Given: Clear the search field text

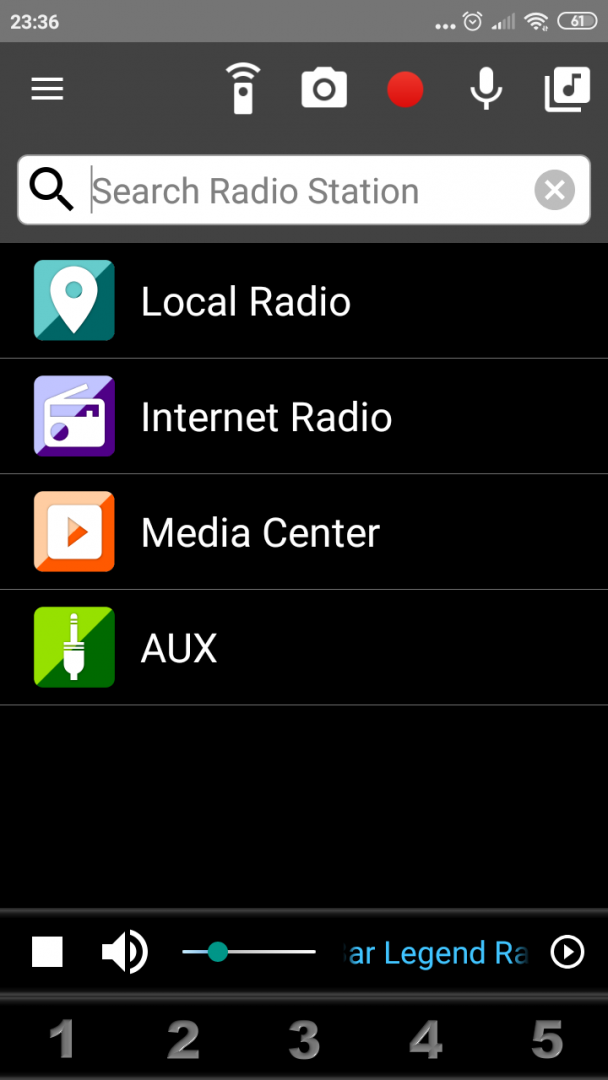Looking at the screenshot, I should coord(554,190).
